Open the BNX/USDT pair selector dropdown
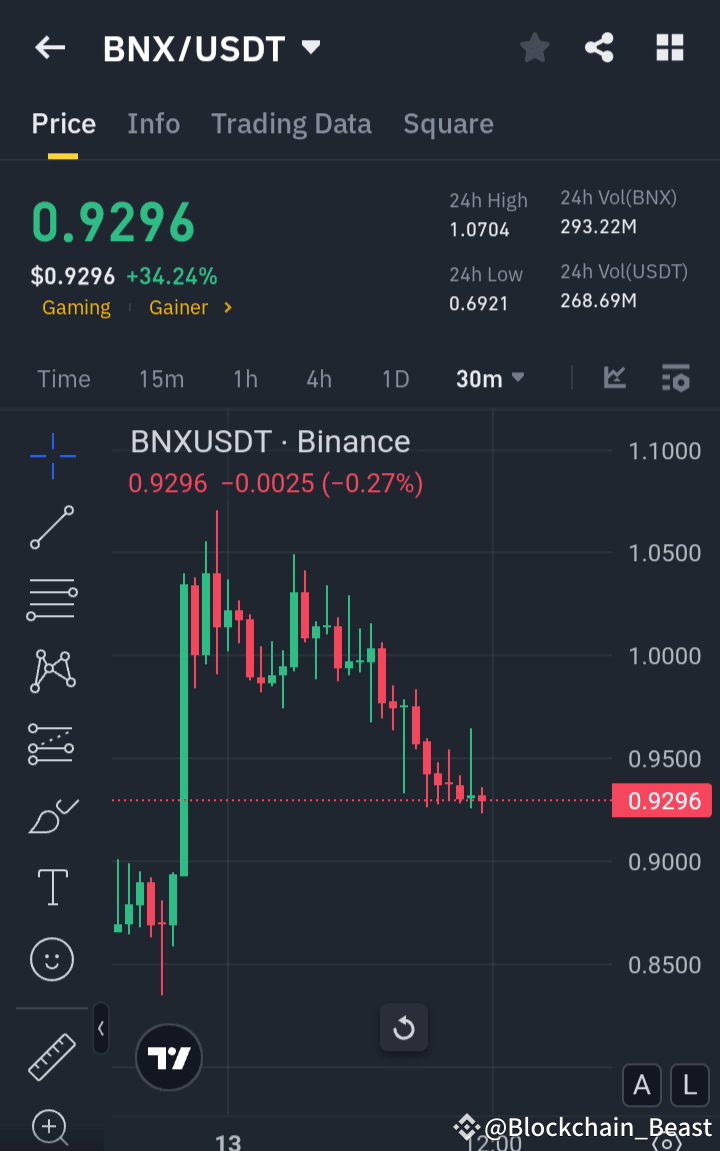The height and width of the screenshot is (1151, 720). click(310, 47)
